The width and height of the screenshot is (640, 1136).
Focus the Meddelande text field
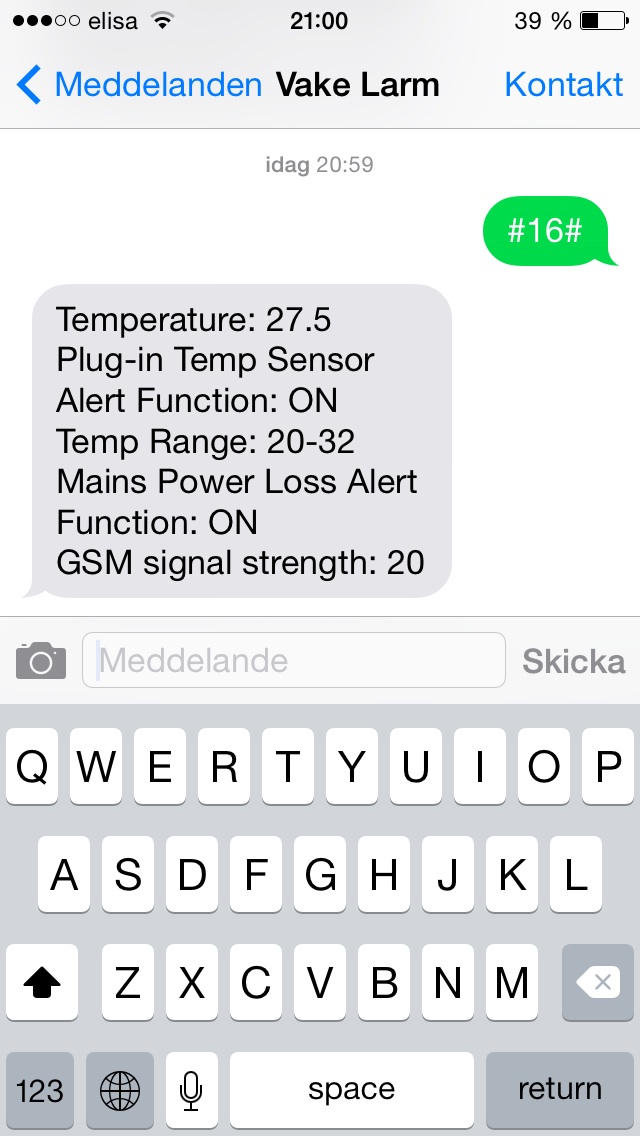(294, 660)
